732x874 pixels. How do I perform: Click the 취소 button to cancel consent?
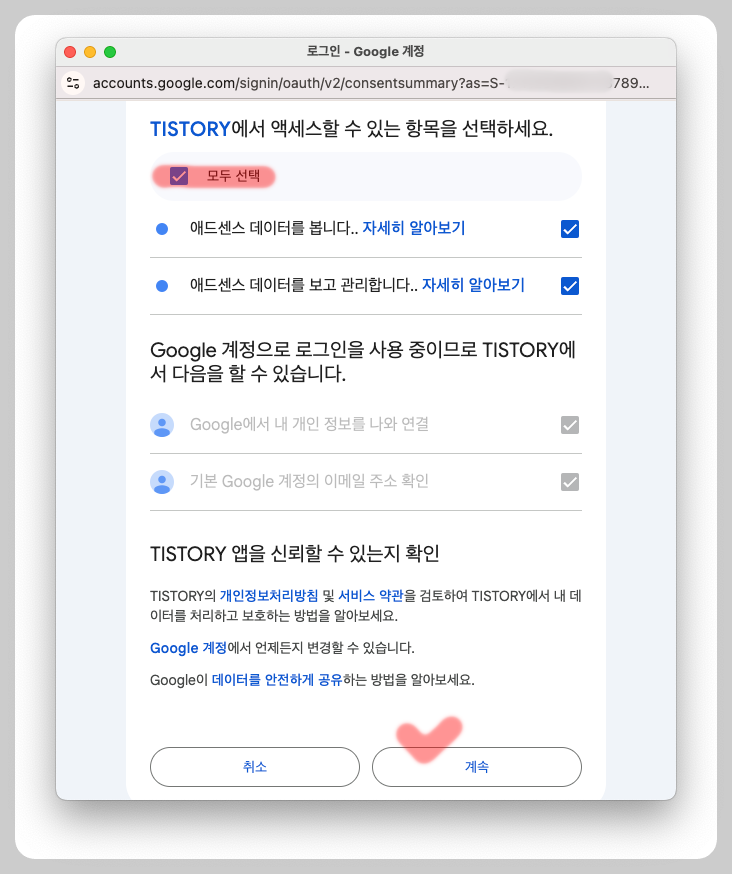[x=255, y=767]
